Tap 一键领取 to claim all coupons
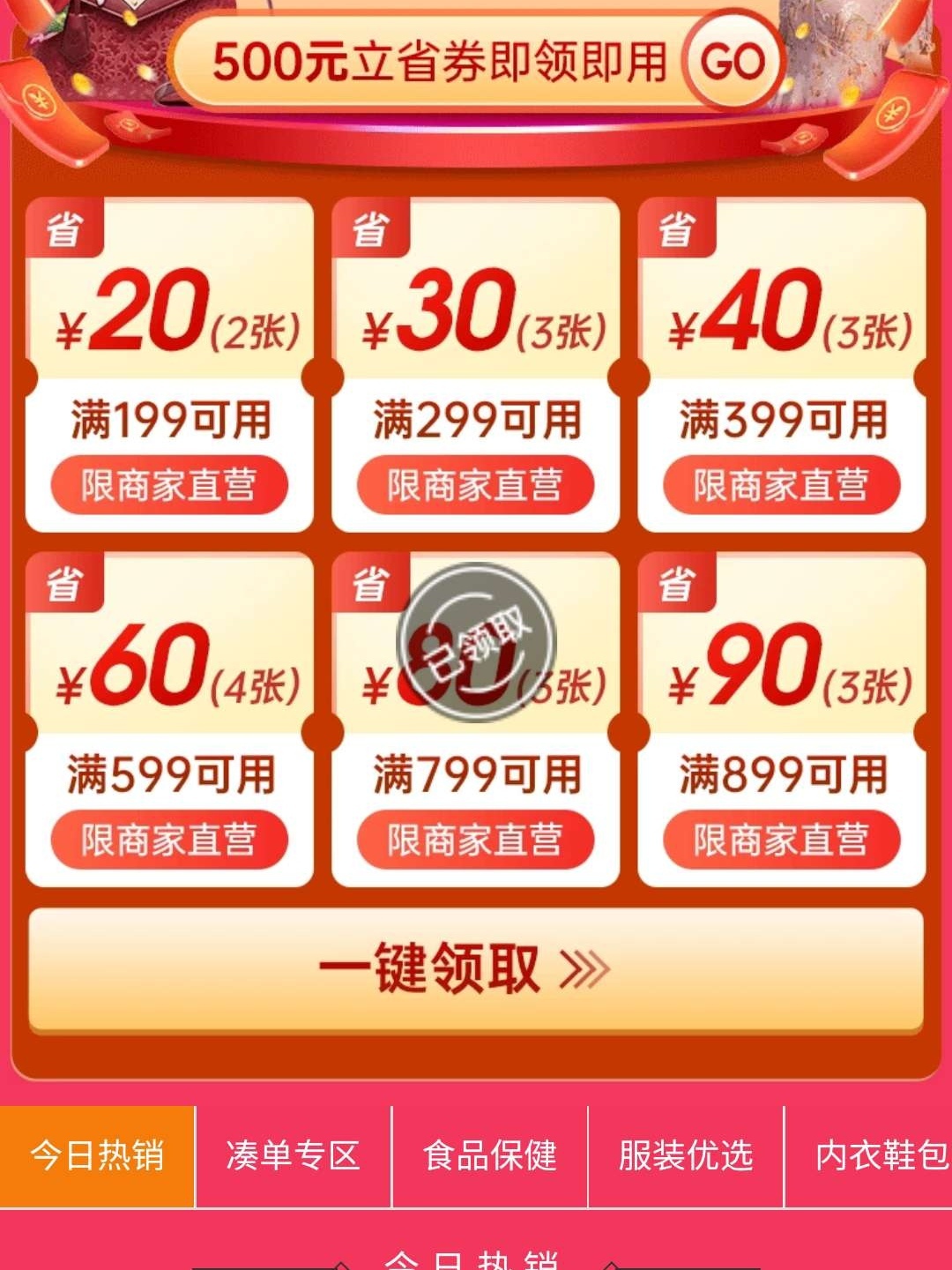 [475, 969]
